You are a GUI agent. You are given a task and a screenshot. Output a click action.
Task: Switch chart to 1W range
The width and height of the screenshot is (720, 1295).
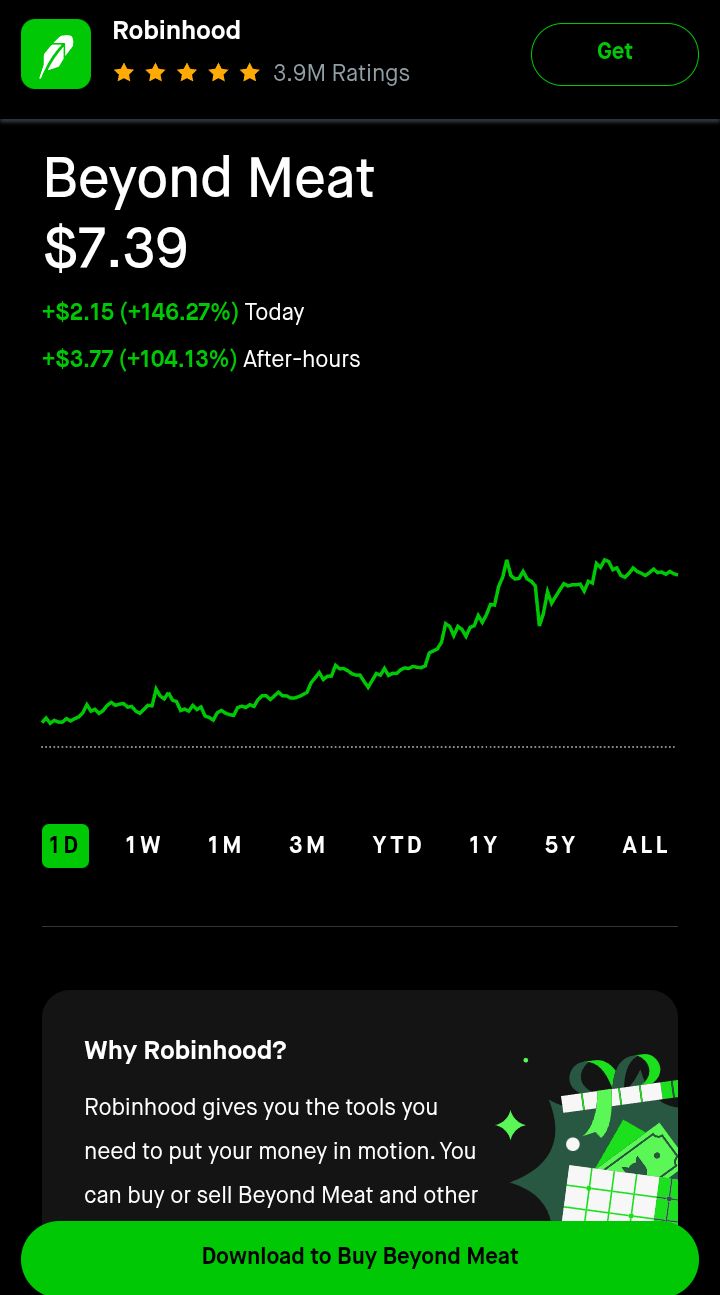pos(143,845)
